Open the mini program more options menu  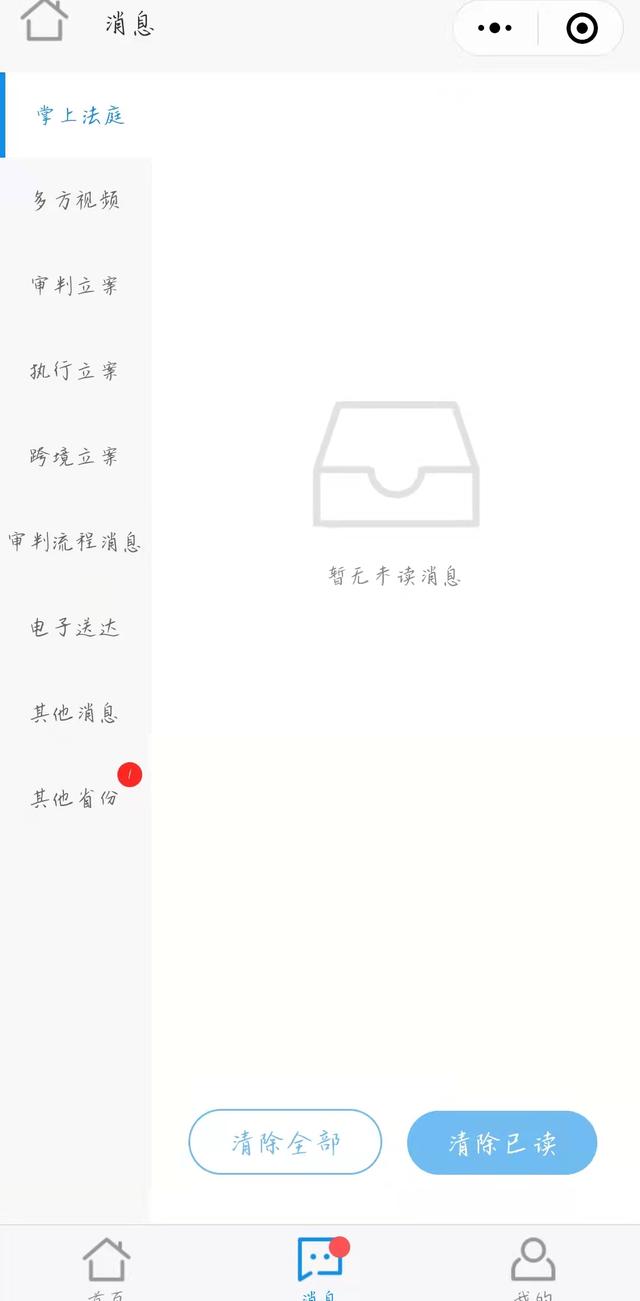[495, 28]
